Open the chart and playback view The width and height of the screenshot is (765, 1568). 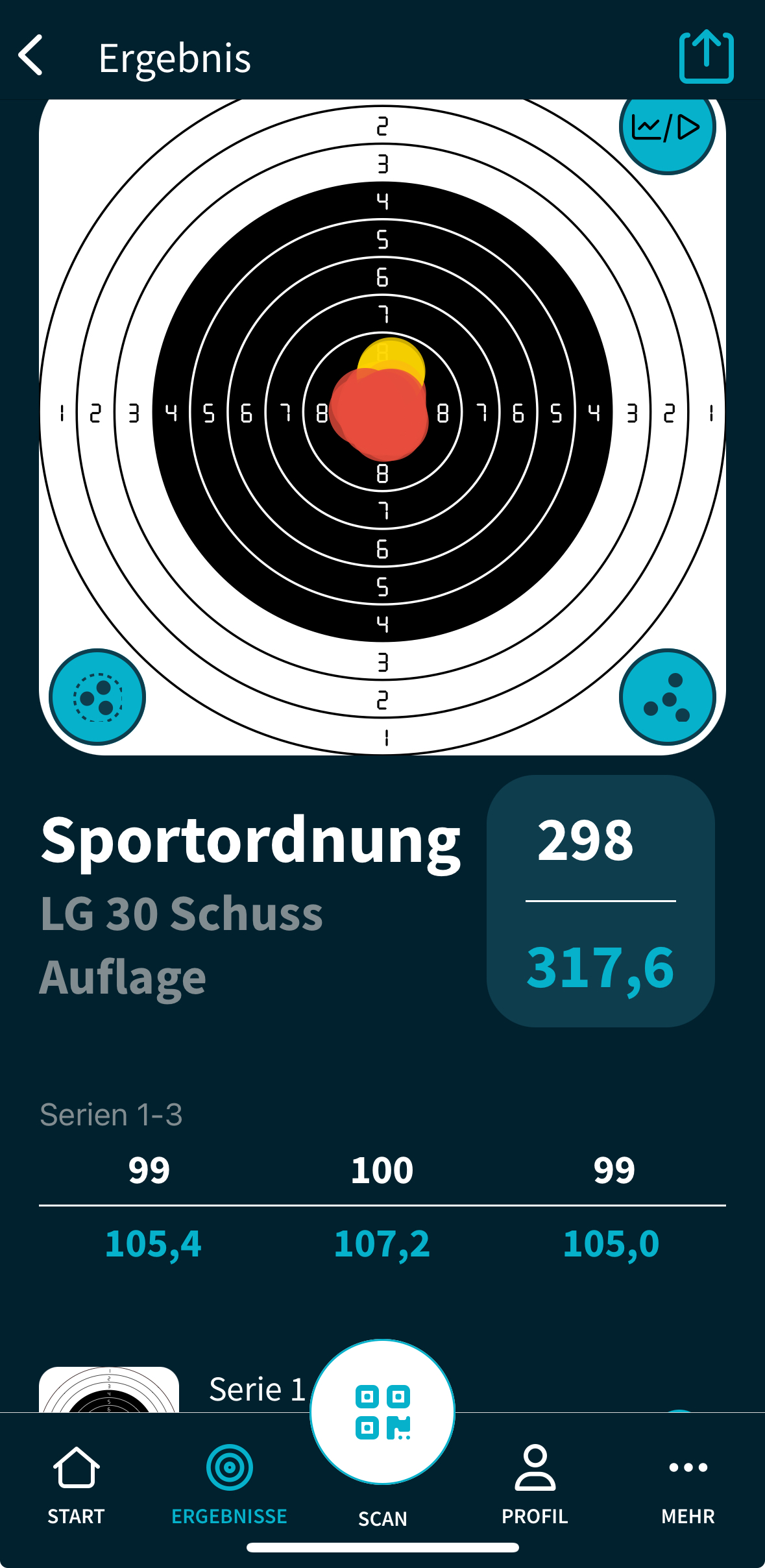click(x=667, y=128)
